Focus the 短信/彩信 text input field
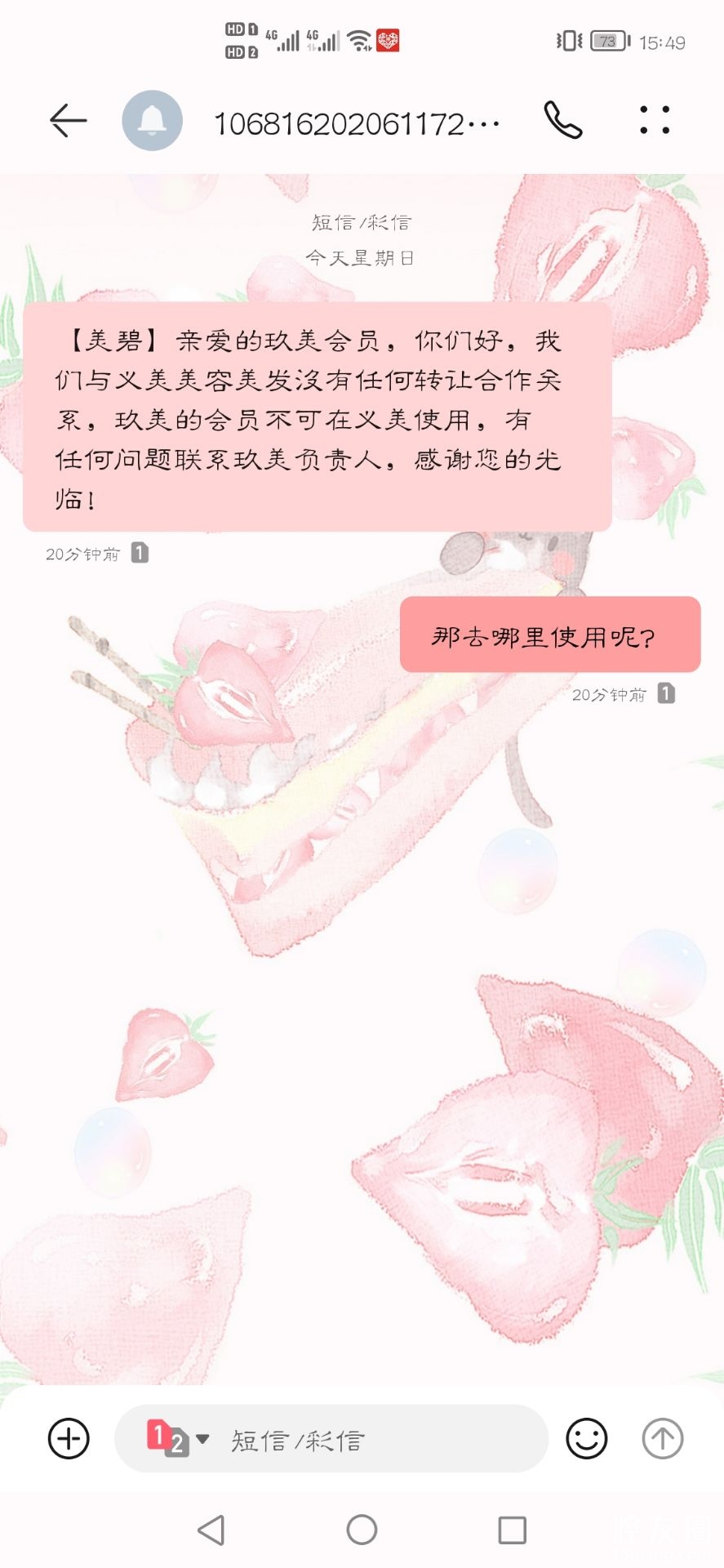Screen dimensions: 724x1568 coord(367,1439)
